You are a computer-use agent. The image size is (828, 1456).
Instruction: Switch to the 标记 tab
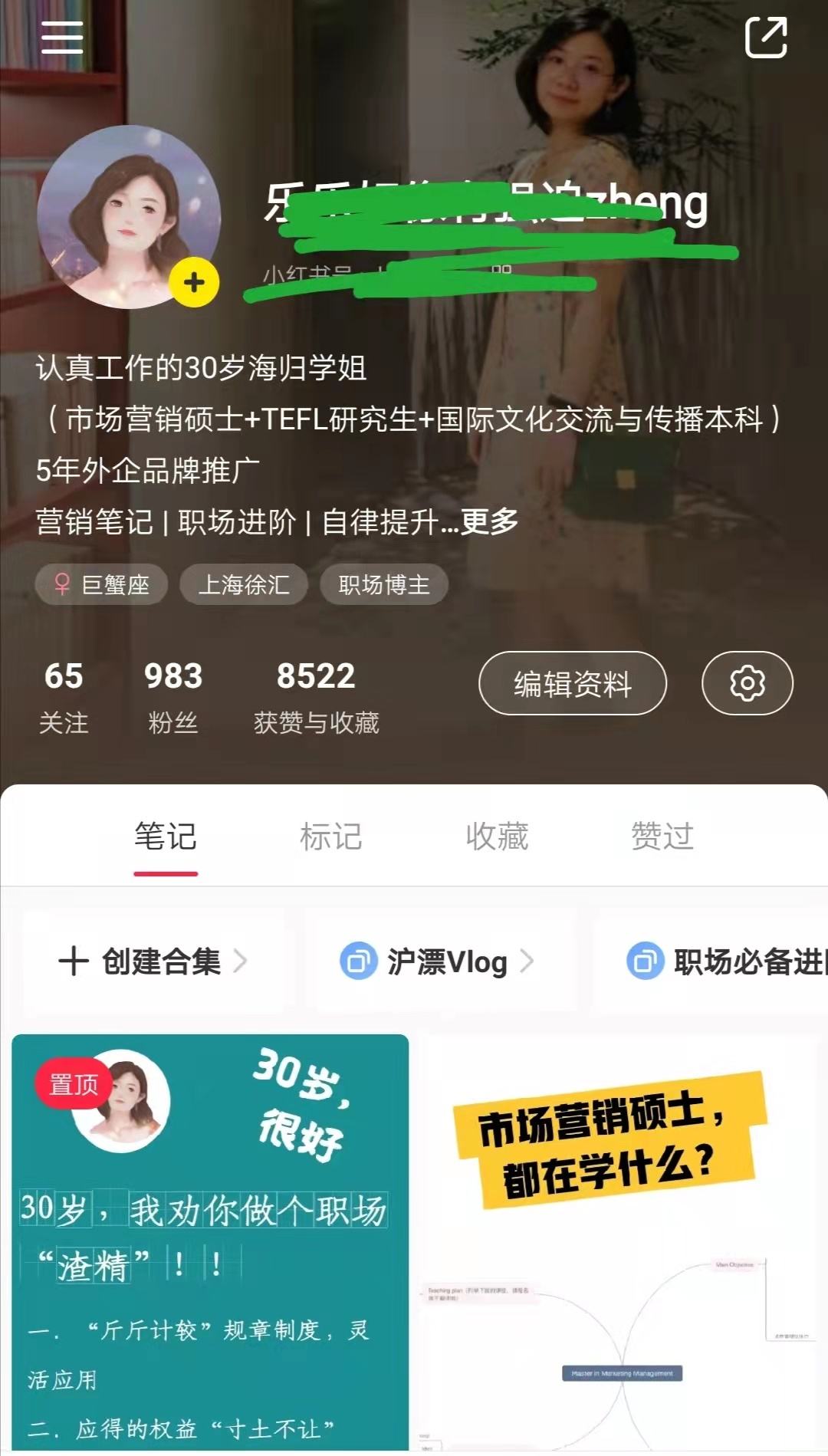[x=331, y=836]
